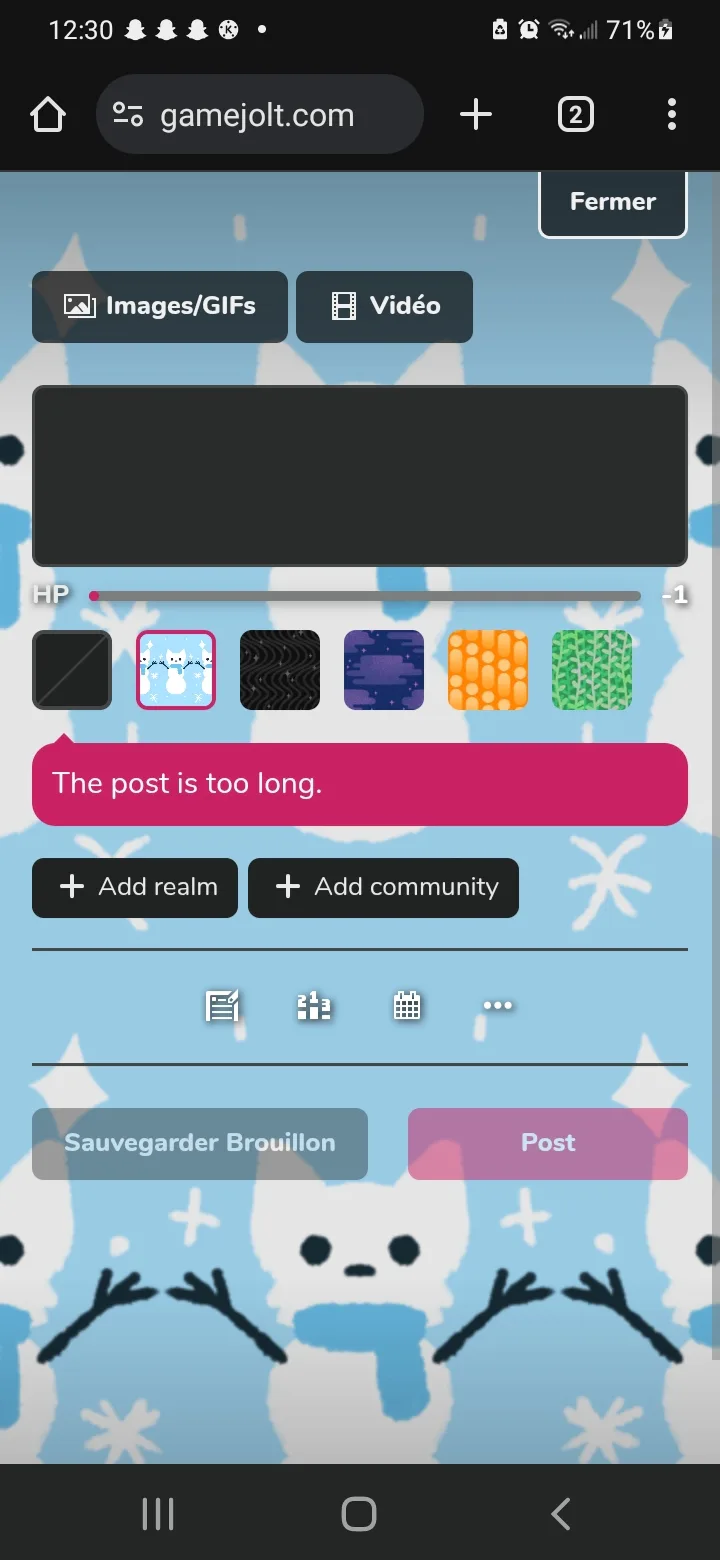Focus the post text field
This screenshot has height=1560, width=720.
[360, 476]
